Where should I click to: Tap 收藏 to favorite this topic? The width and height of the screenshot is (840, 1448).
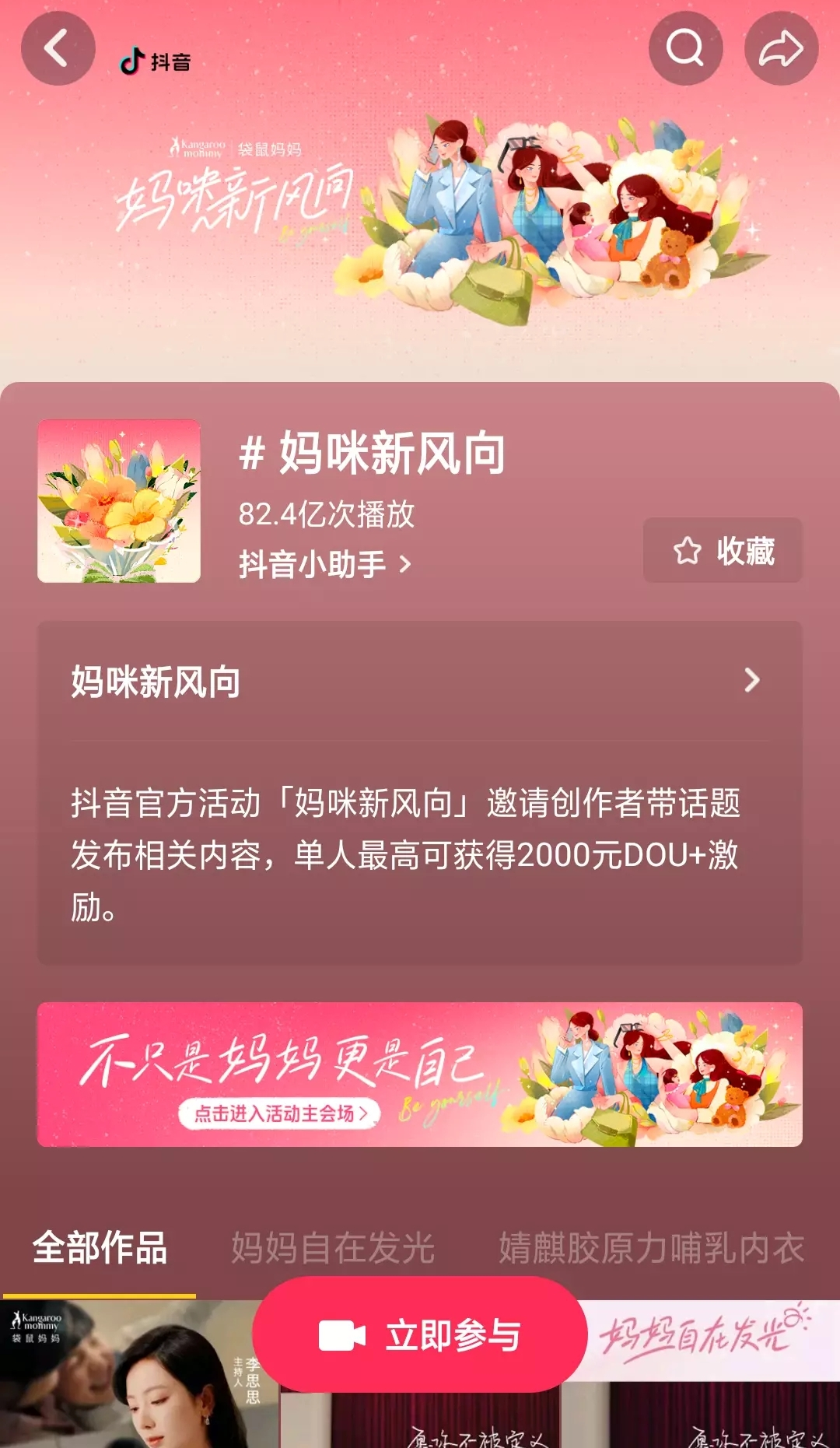pyautogui.click(x=723, y=551)
